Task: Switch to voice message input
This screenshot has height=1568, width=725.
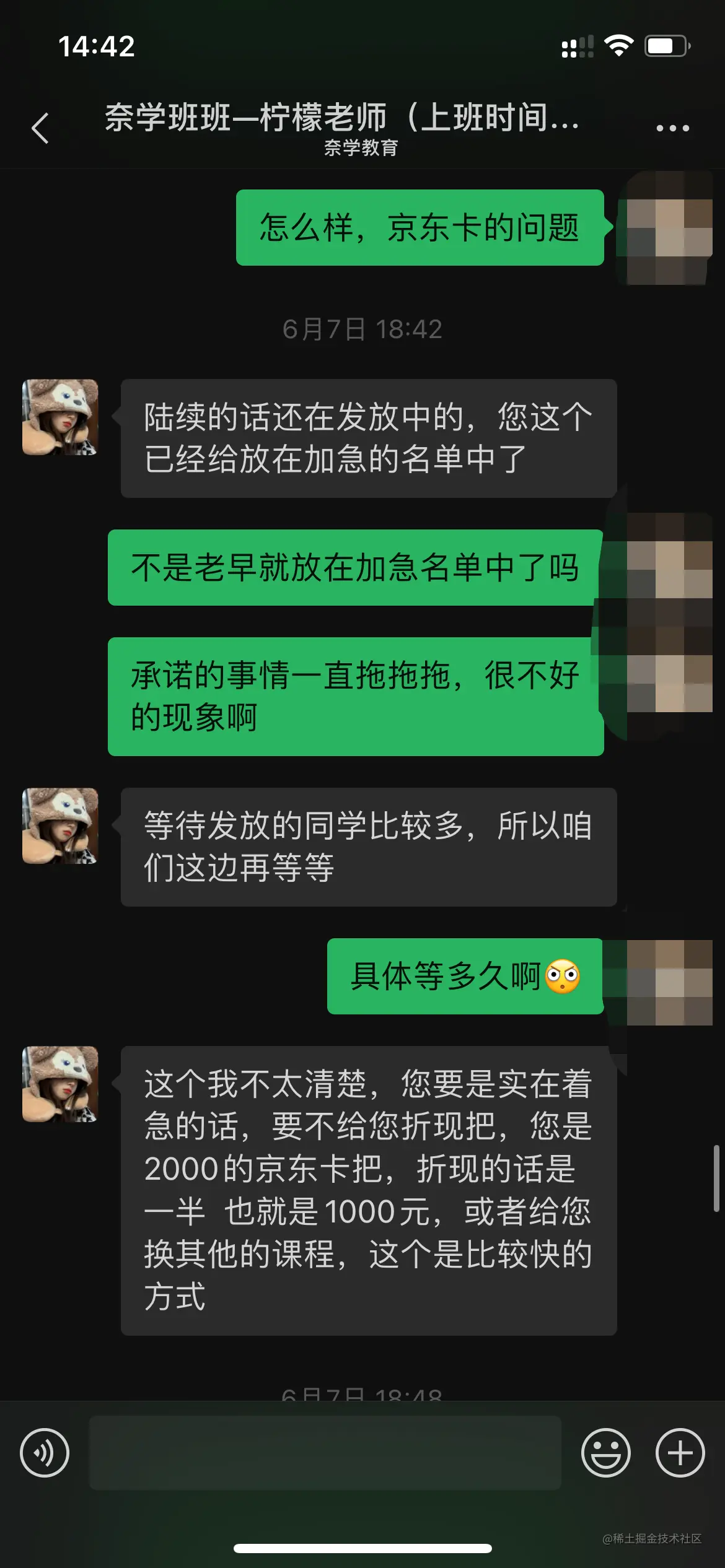Action: (x=45, y=1453)
